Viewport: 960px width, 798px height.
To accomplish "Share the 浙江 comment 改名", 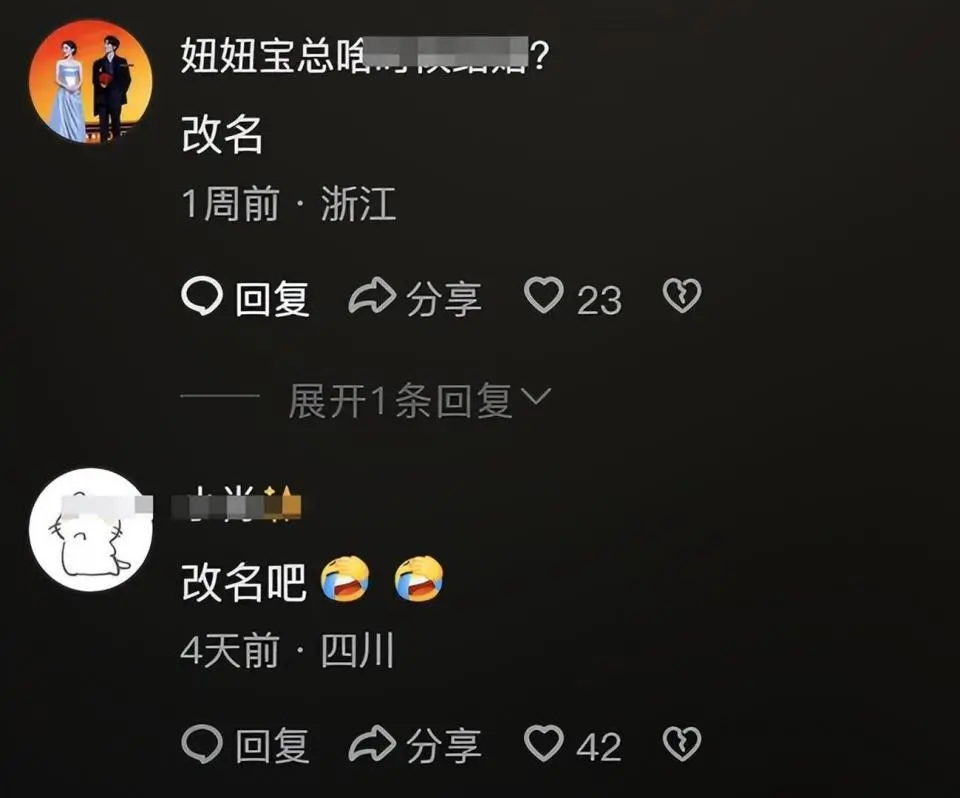I will click(x=415, y=298).
